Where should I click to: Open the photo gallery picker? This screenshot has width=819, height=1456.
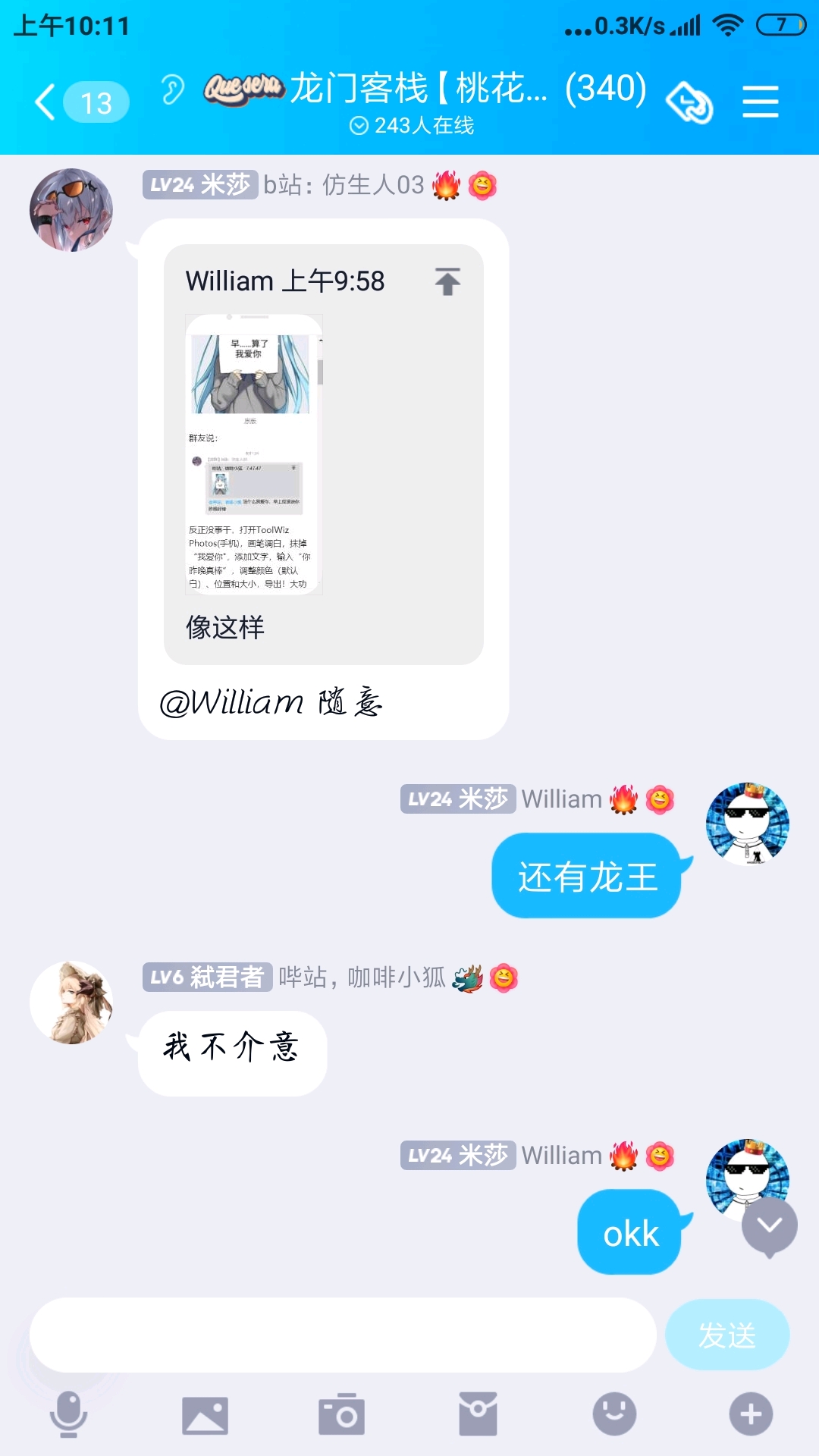point(205,1415)
